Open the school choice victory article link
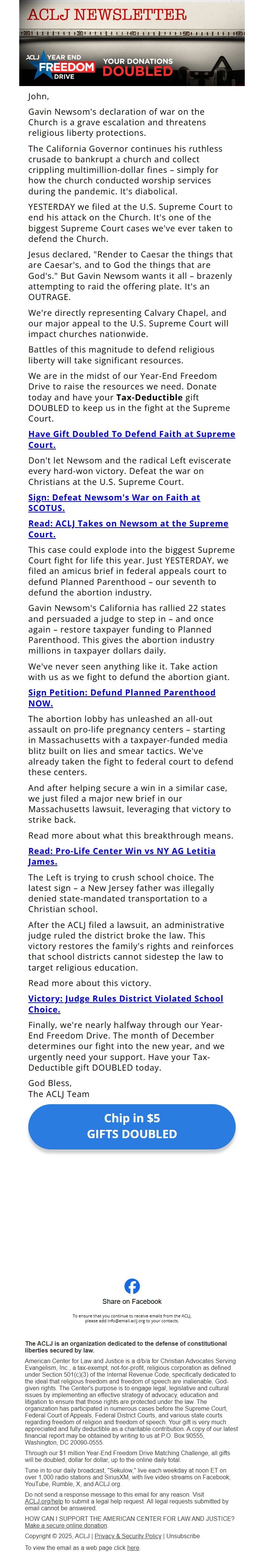Viewport: 264px width, 1568px height. point(125,1004)
